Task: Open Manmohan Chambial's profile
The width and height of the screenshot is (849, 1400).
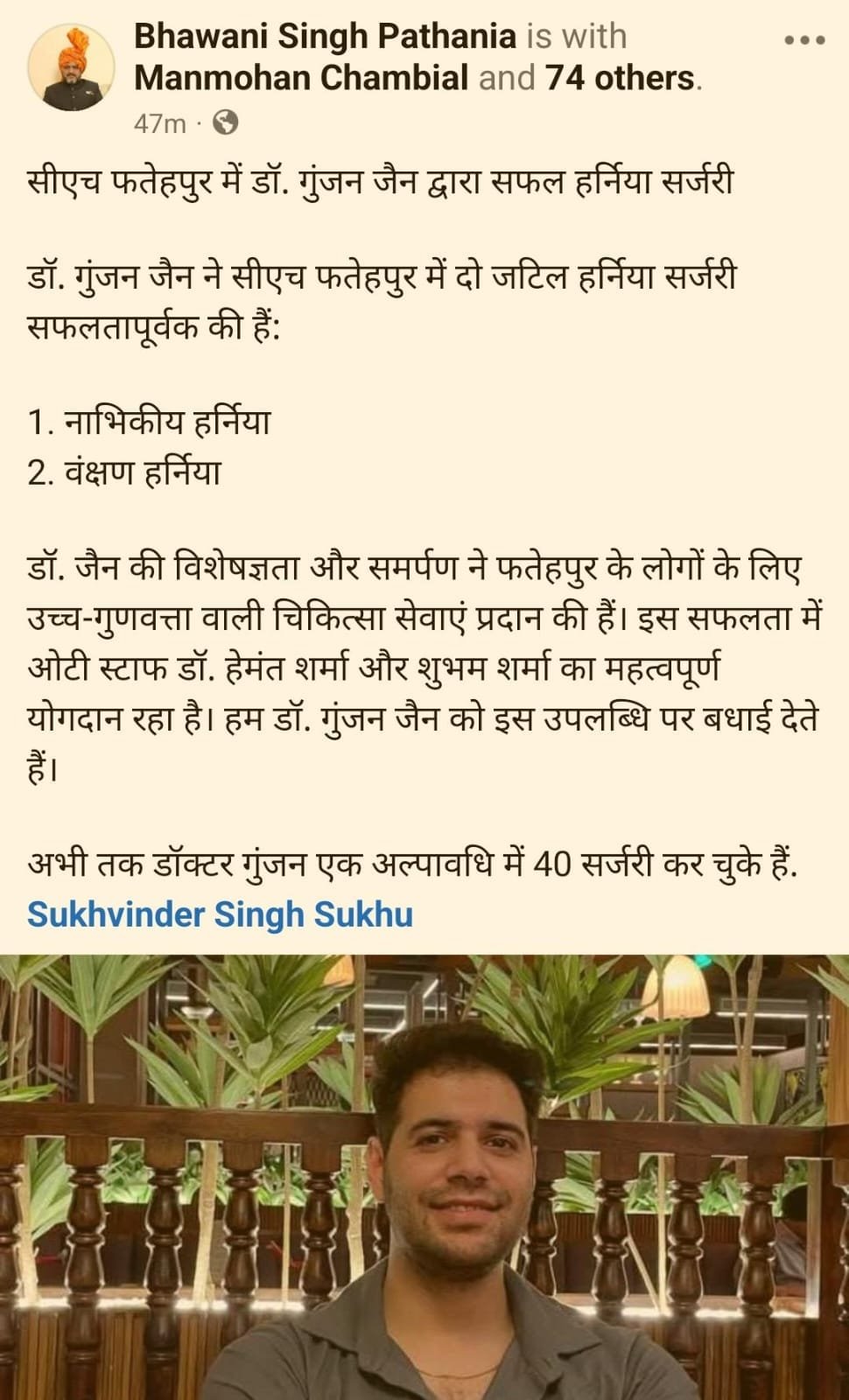Action: point(302,79)
